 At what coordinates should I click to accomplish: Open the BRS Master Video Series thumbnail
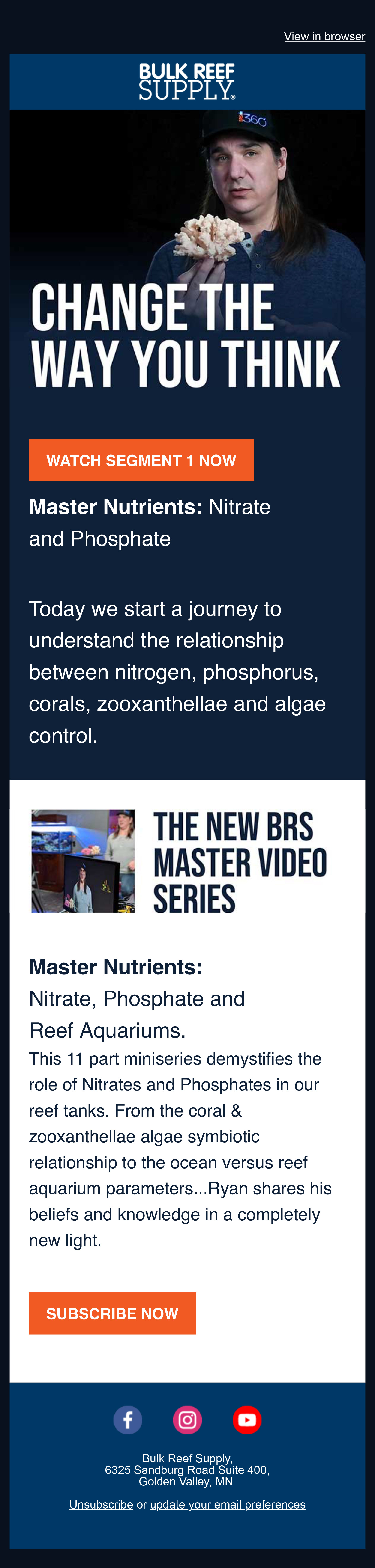tap(83, 861)
